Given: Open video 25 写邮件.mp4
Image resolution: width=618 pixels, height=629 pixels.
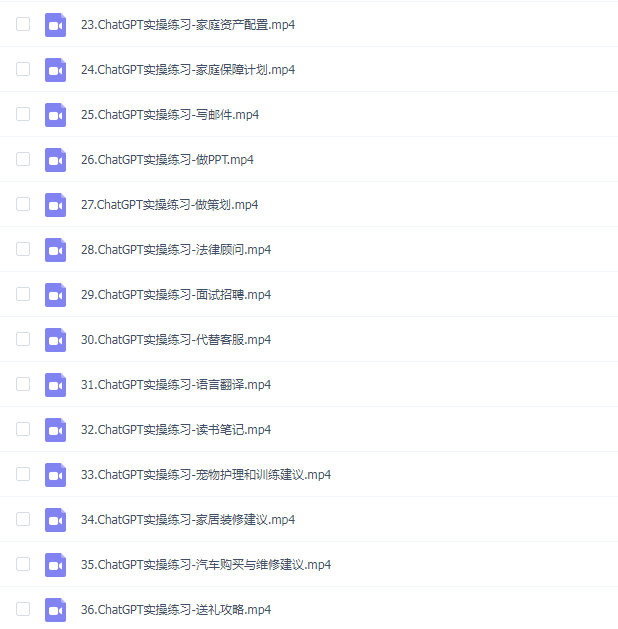Looking at the screenshot, I should click(x=170, y=115).
